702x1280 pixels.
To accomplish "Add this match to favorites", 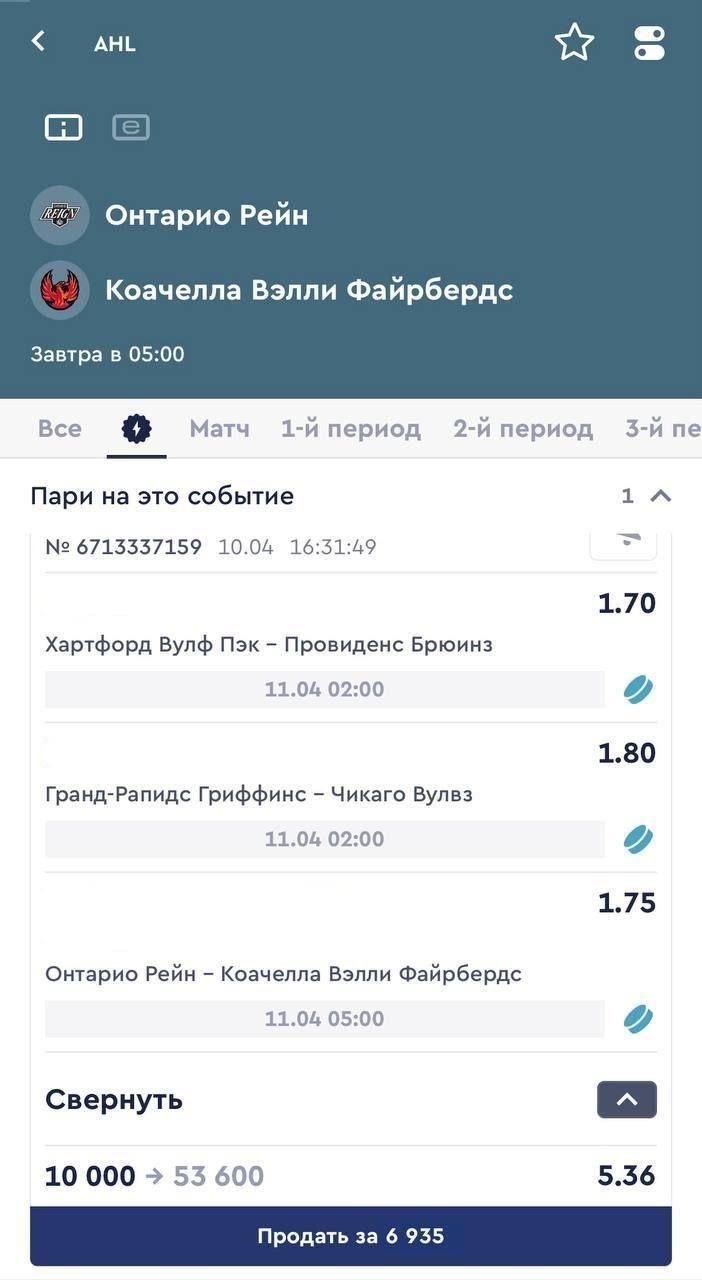I will pos(574,43).
